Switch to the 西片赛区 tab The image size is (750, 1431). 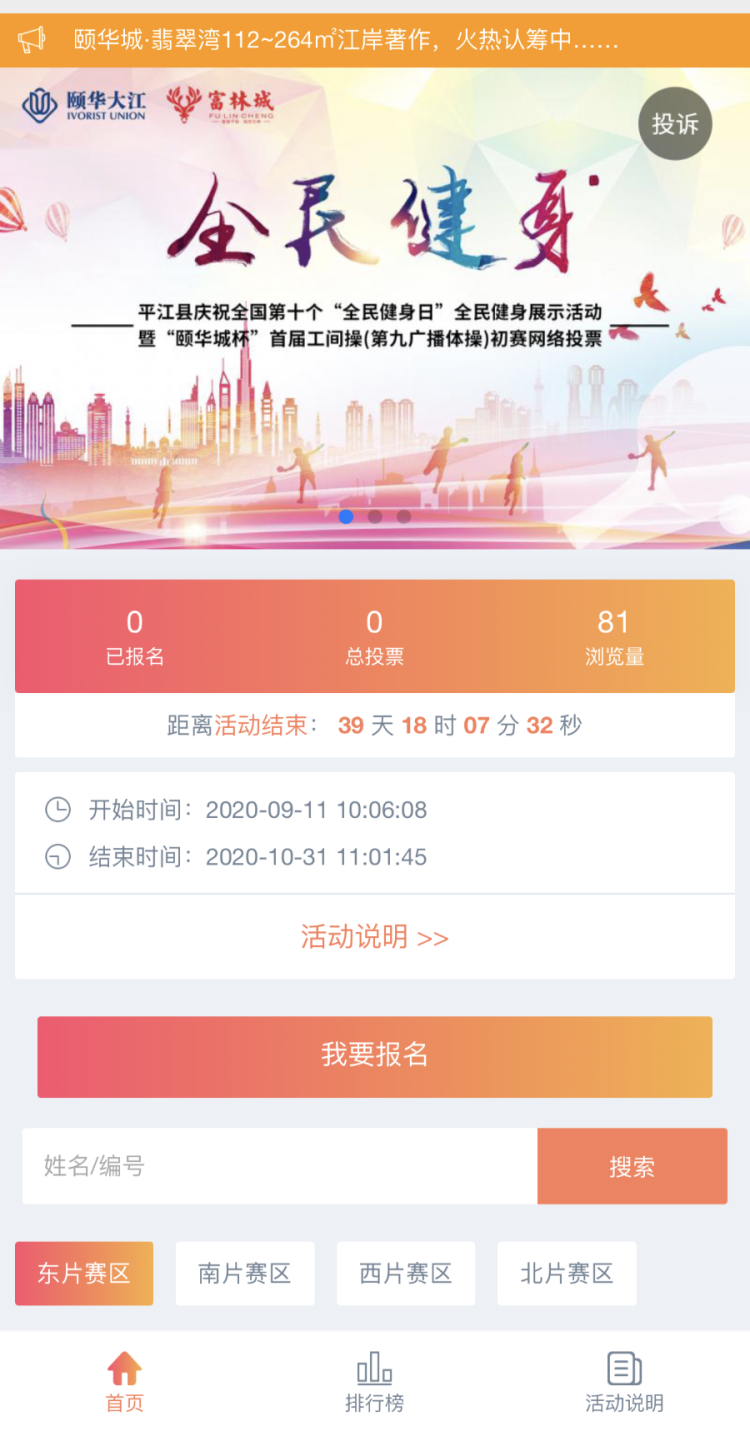405,1273
